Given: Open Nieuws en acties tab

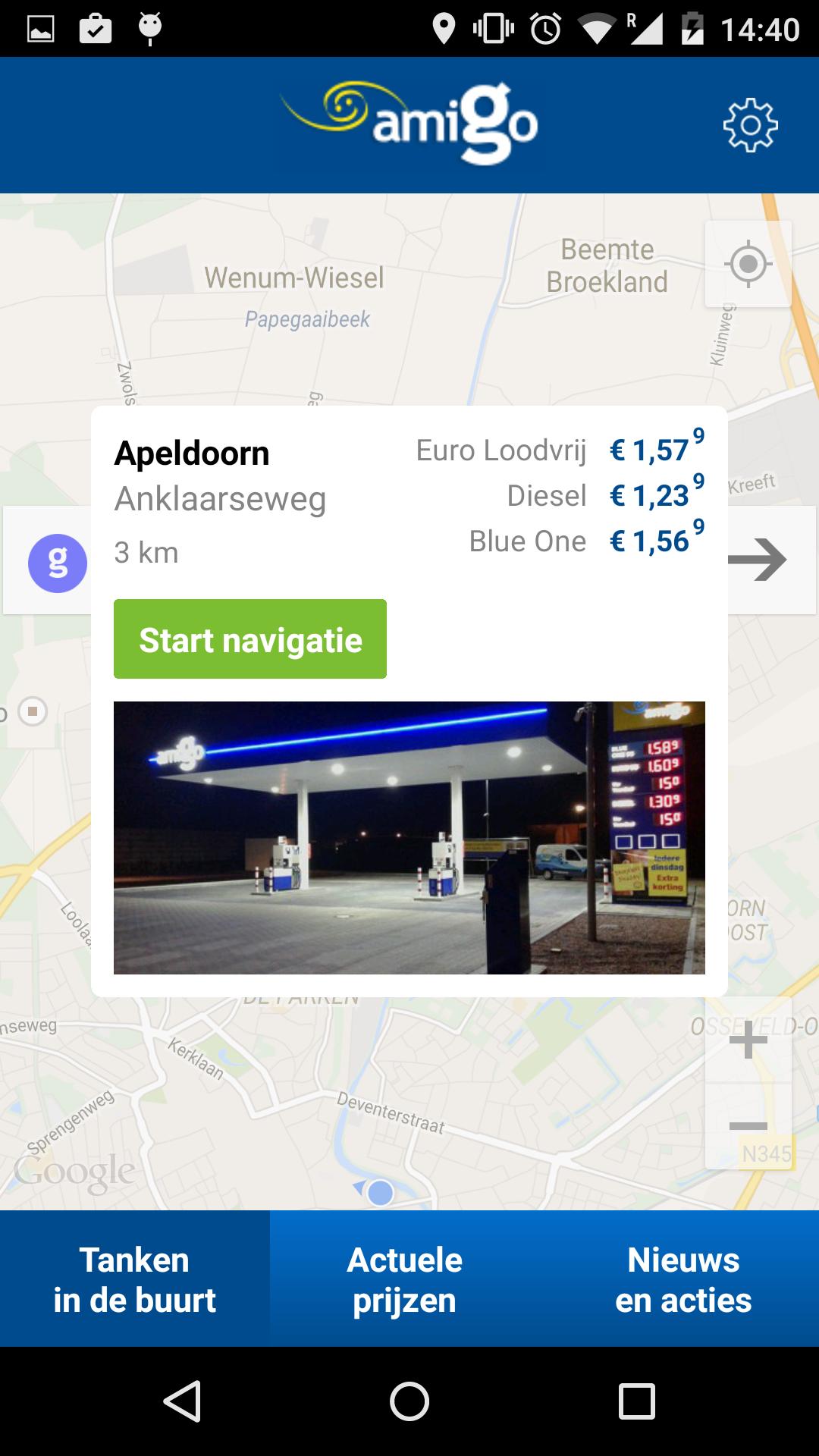Looking at the screenshot, I should (x=682, y=1279).
